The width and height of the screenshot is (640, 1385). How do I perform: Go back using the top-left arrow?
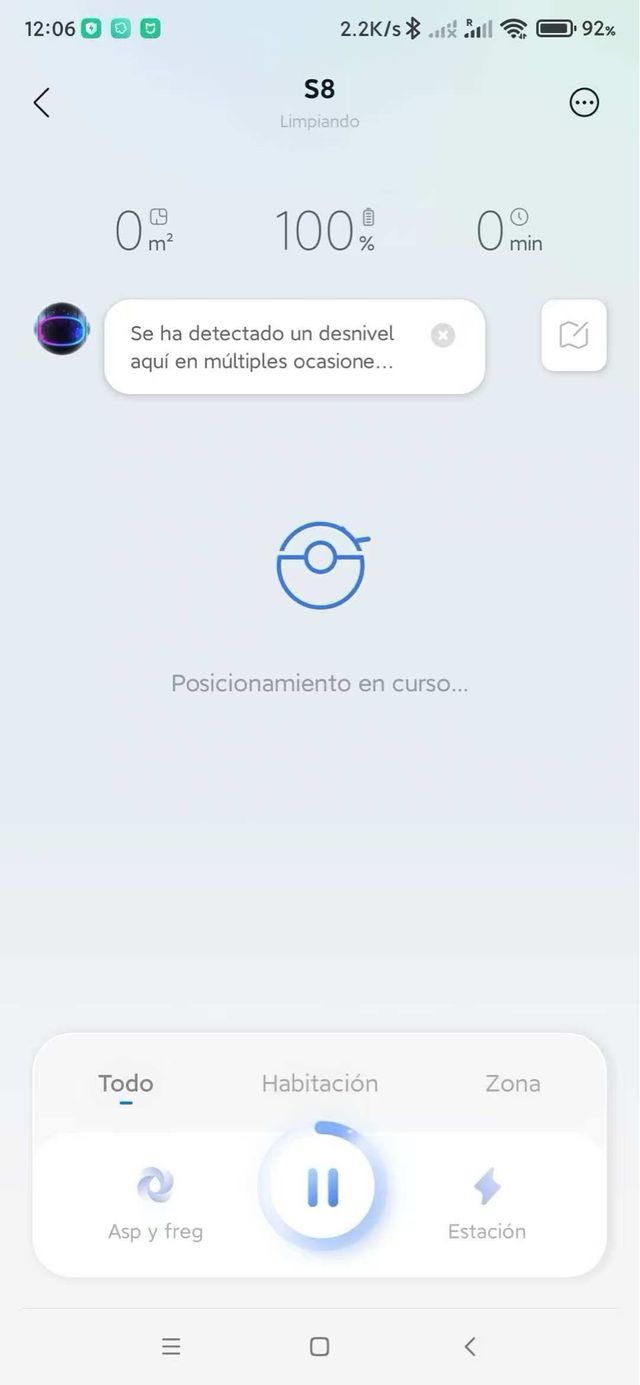coord(41,103)
